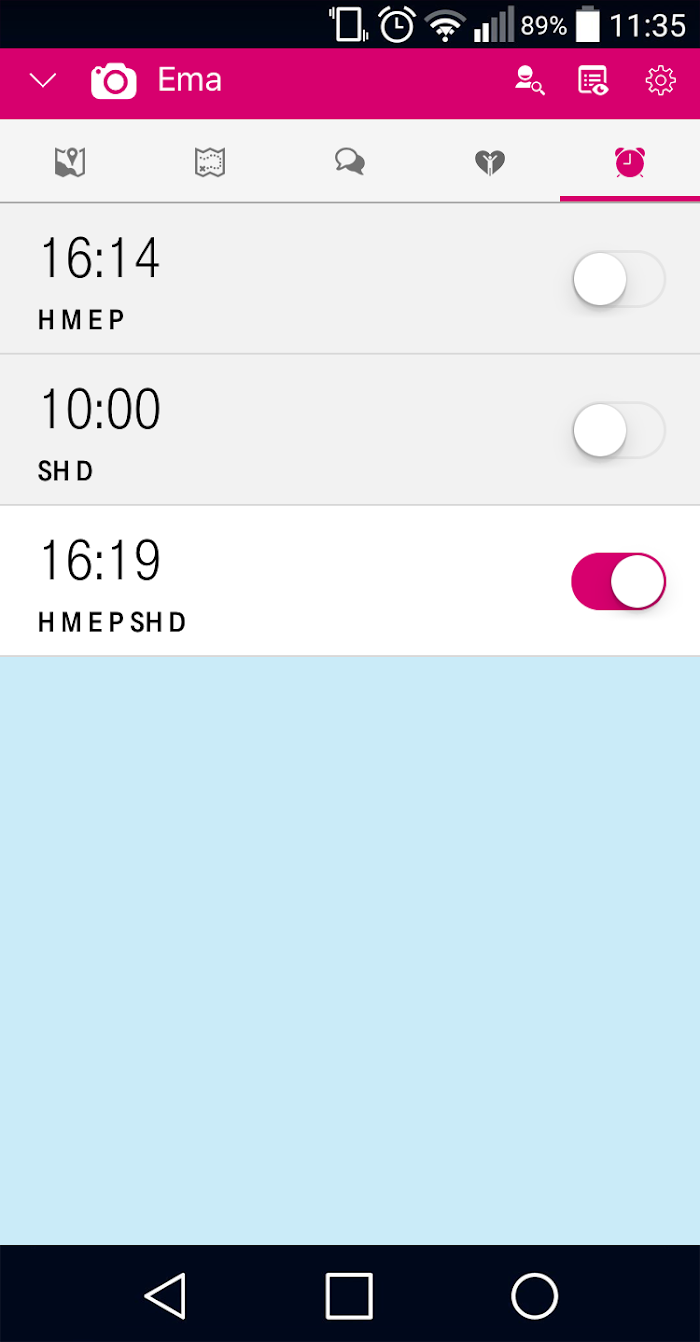Tap the camera icon next to Ema
This screenshot has height=1342, width=700.
coord(114,81)
